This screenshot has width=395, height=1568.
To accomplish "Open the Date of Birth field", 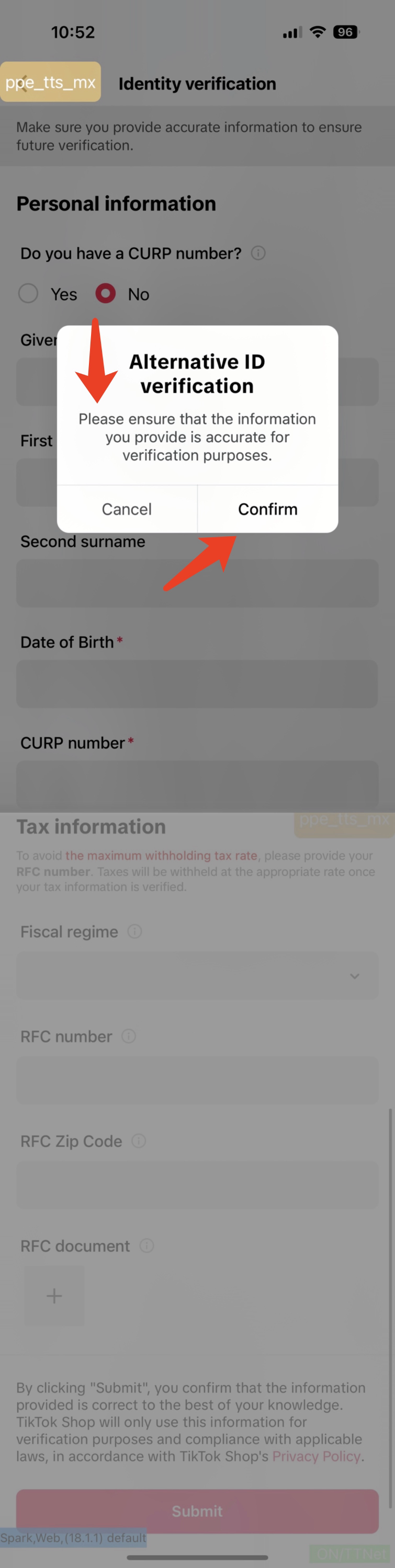I will pos(197,684).
